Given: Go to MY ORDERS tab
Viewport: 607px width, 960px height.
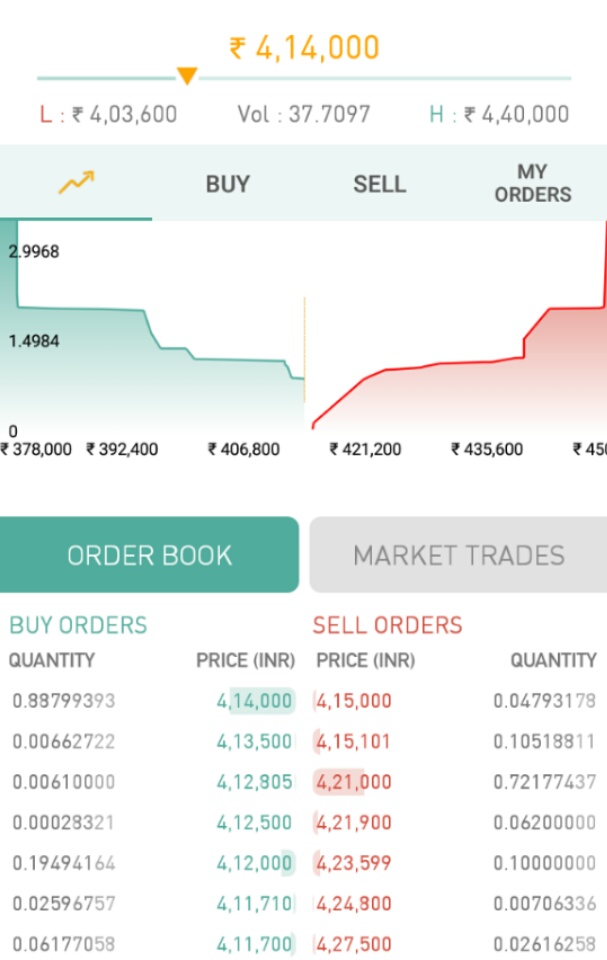Looking at the screenshot, I should tap(532, 184).
